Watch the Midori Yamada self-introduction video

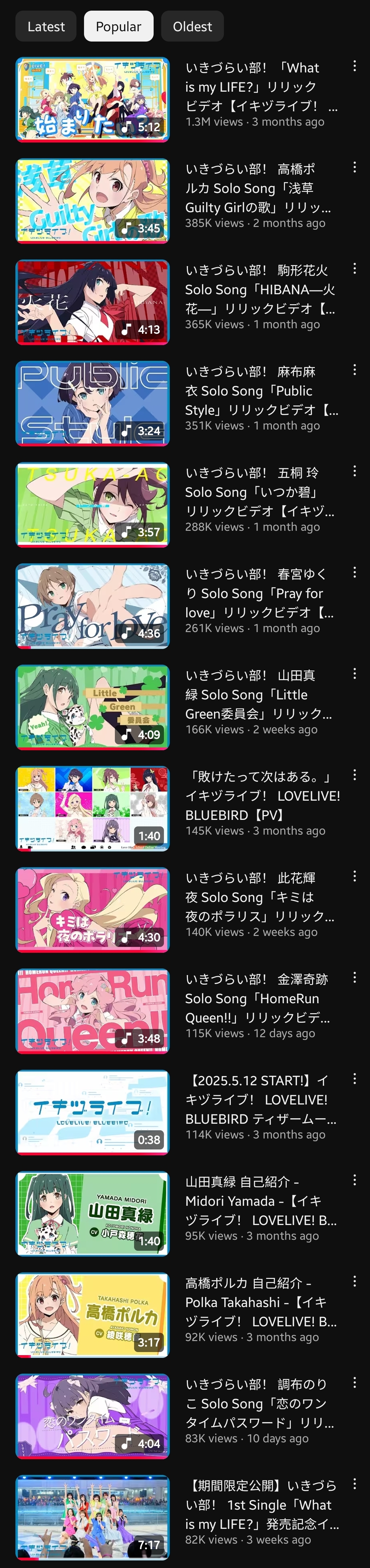[92, 1213]
